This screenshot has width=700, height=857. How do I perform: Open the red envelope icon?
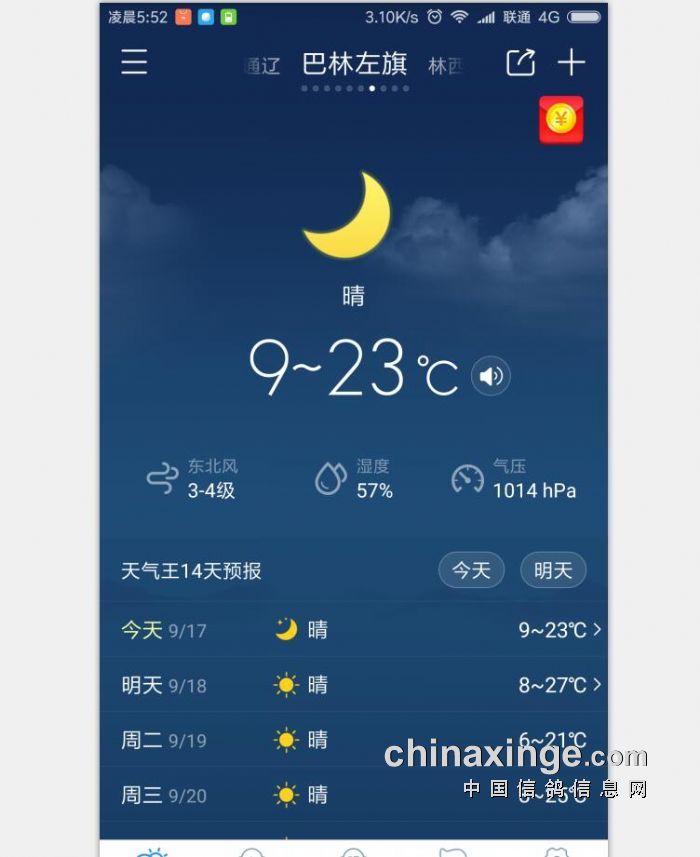(561, 121)
